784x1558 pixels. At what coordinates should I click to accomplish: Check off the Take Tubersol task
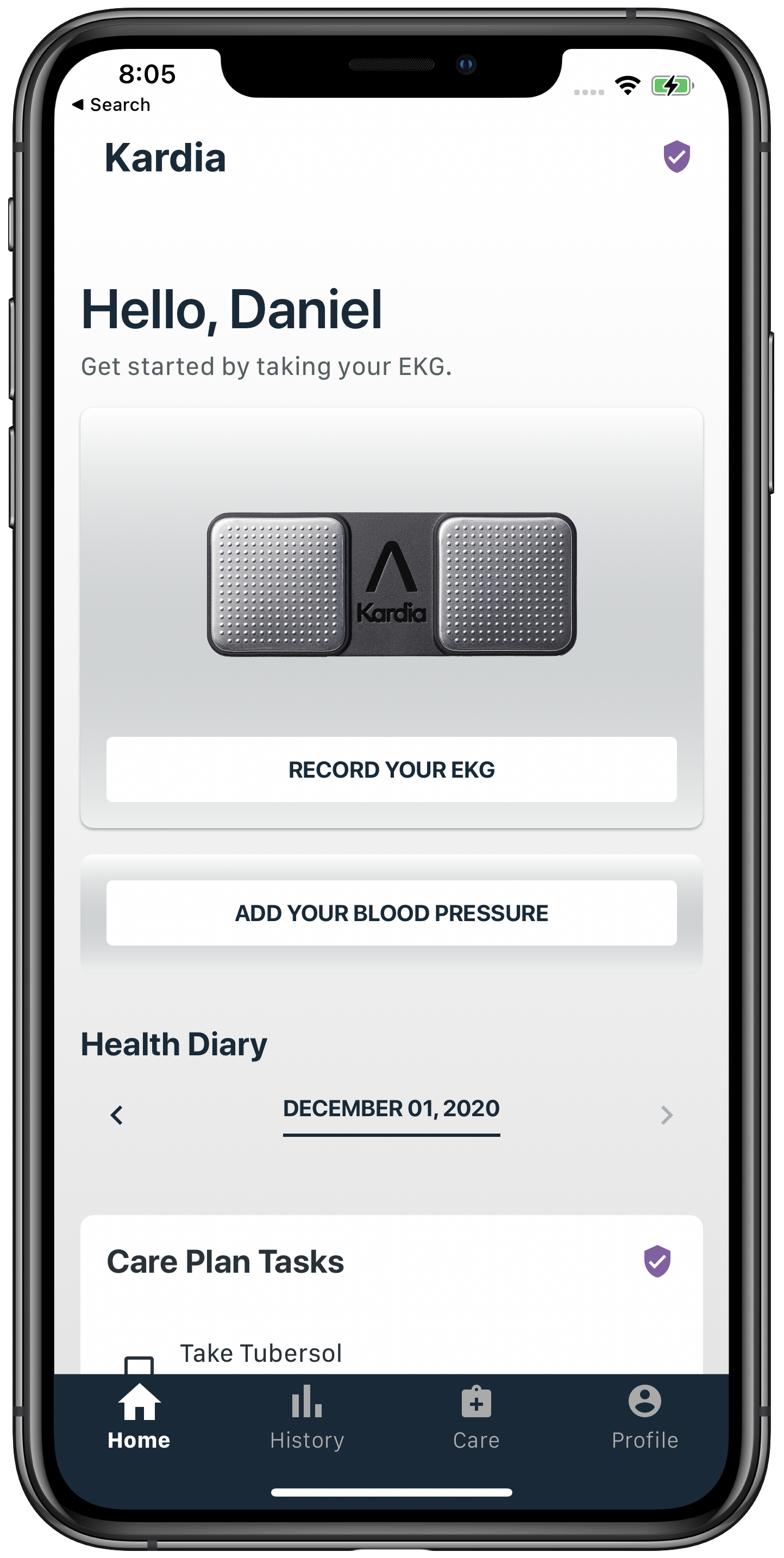[x=139, y=1366]
